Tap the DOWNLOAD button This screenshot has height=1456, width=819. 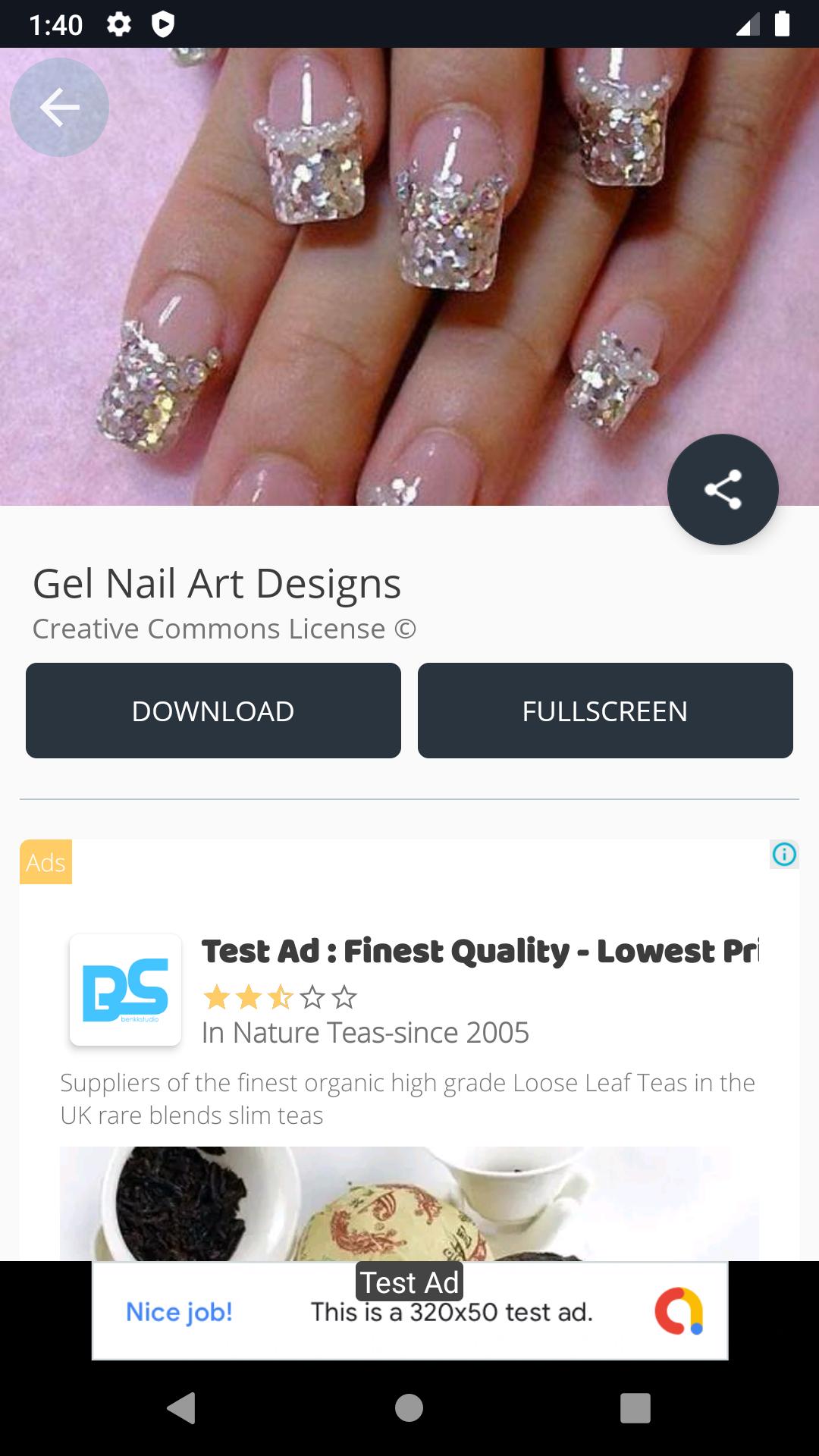pos(213,710)
